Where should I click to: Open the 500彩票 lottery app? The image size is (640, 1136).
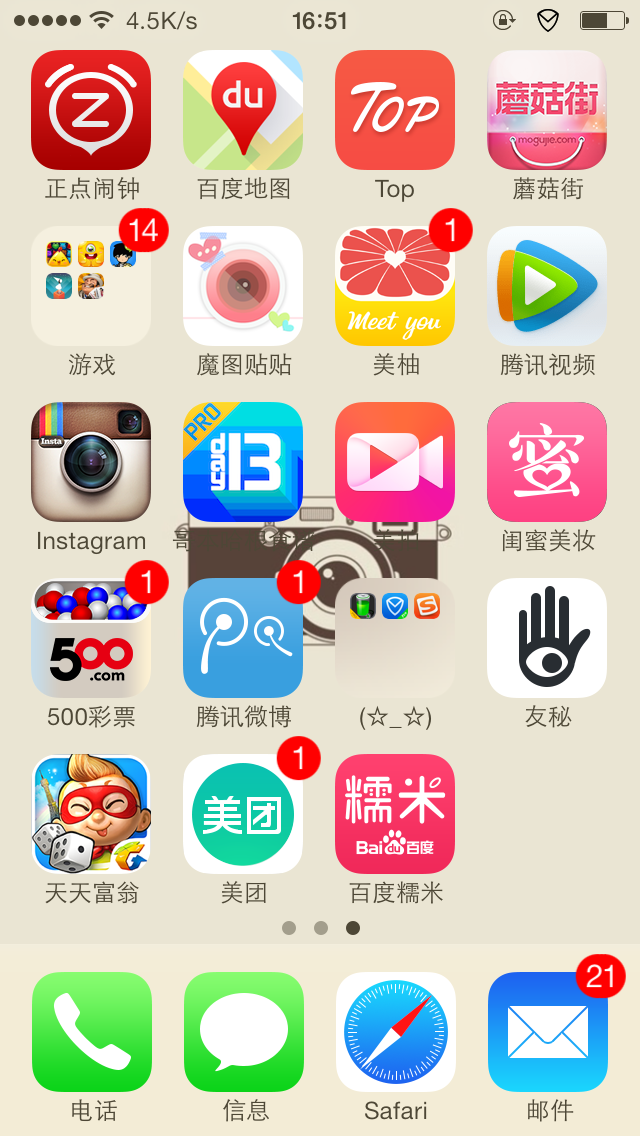(x=91, y=638)
